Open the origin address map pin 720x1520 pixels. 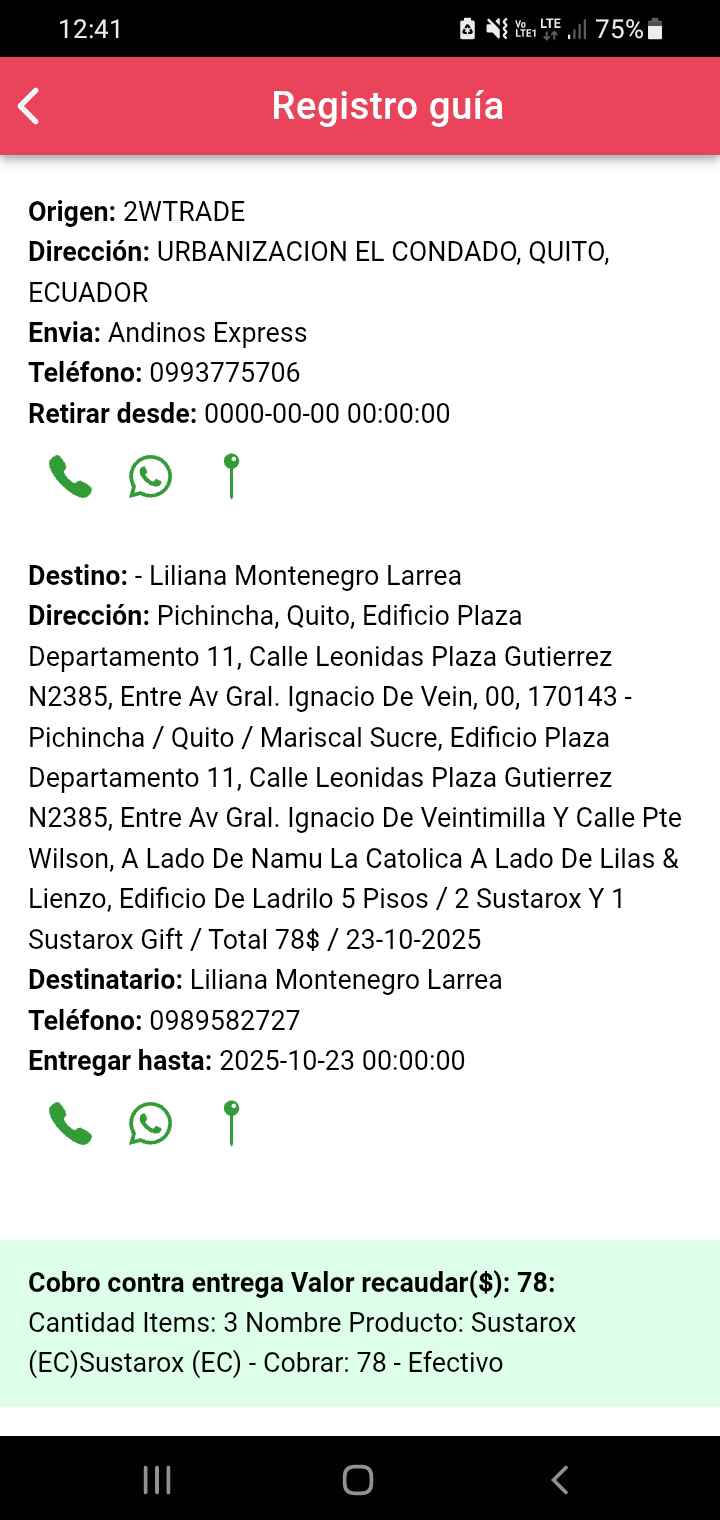[x=231, y=476]
